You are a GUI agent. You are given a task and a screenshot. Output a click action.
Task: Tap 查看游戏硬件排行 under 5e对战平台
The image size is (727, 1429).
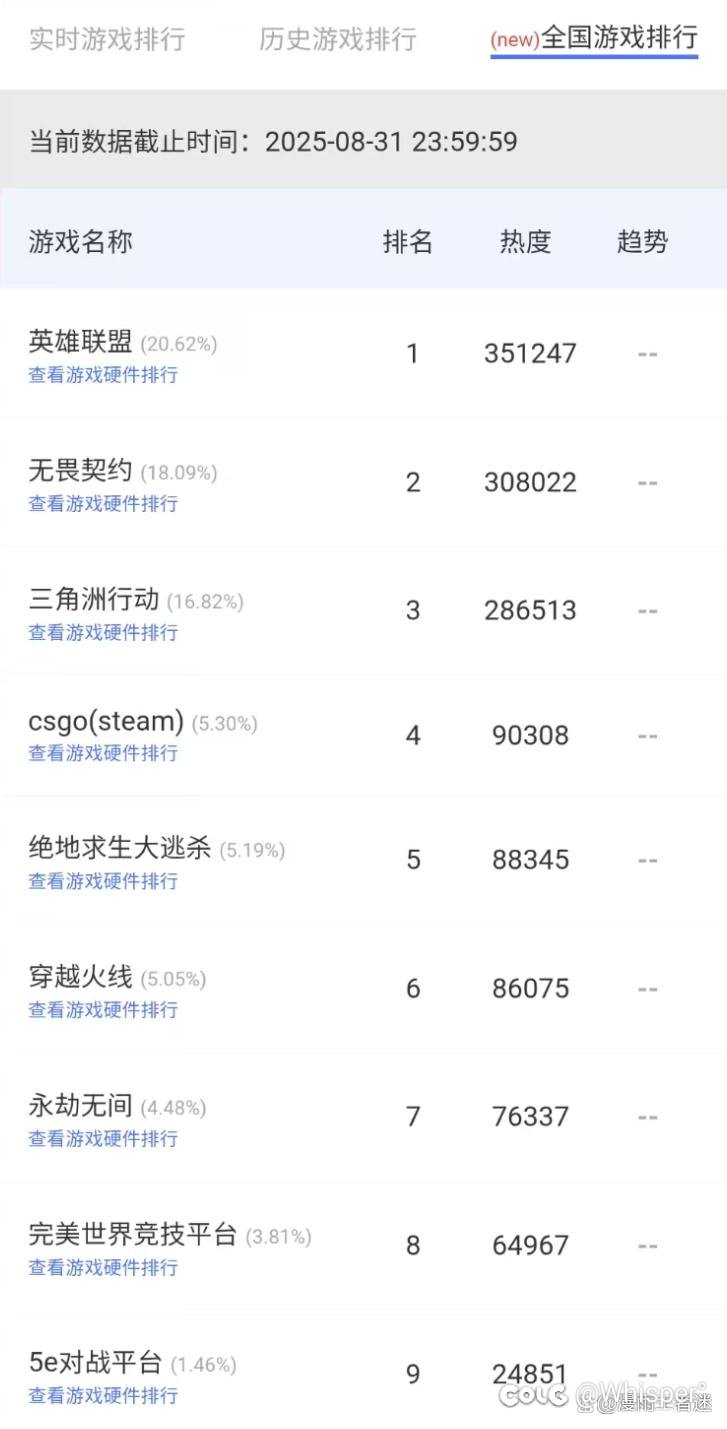[x=103, y=1396]
